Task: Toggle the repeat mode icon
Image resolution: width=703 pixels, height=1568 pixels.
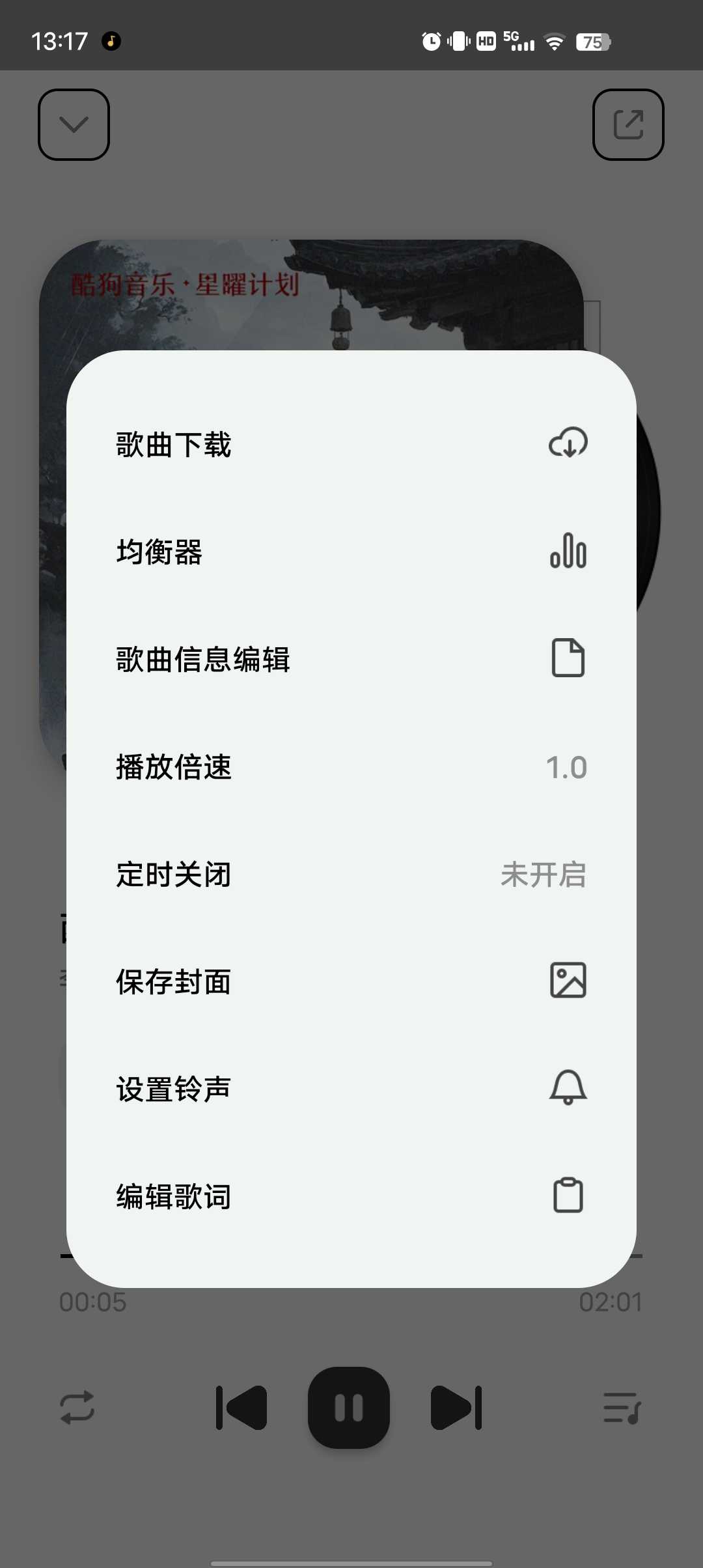Action: coord(77,1408)
